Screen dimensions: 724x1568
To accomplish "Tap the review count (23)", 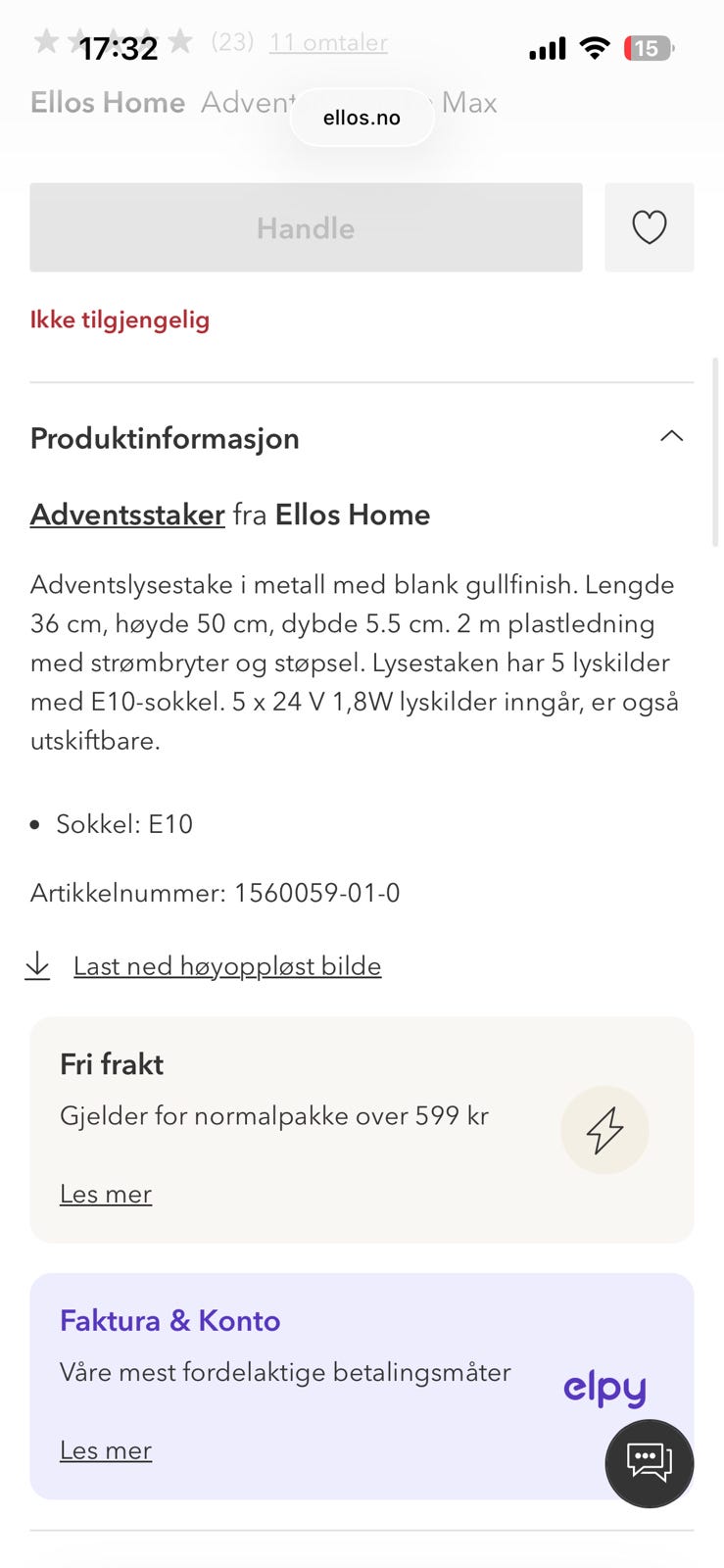I will [x=232, y=42].
